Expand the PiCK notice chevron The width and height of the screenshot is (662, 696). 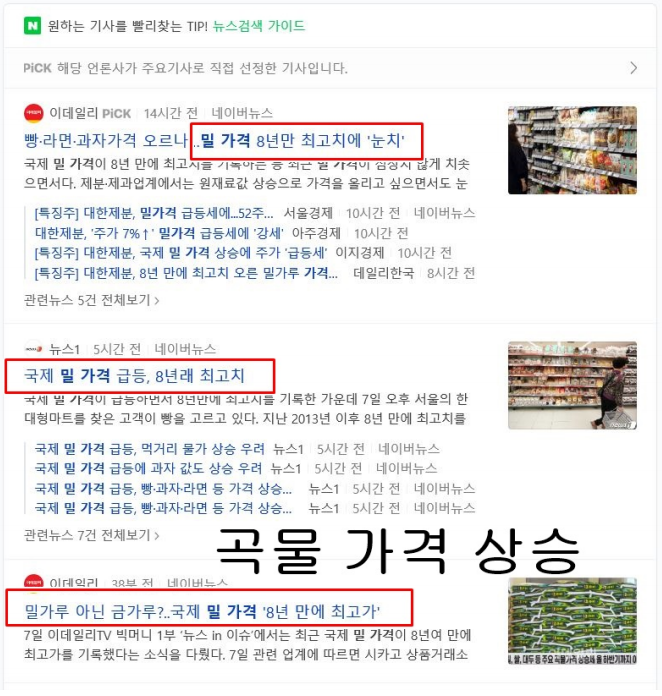[x=633, y=68]
